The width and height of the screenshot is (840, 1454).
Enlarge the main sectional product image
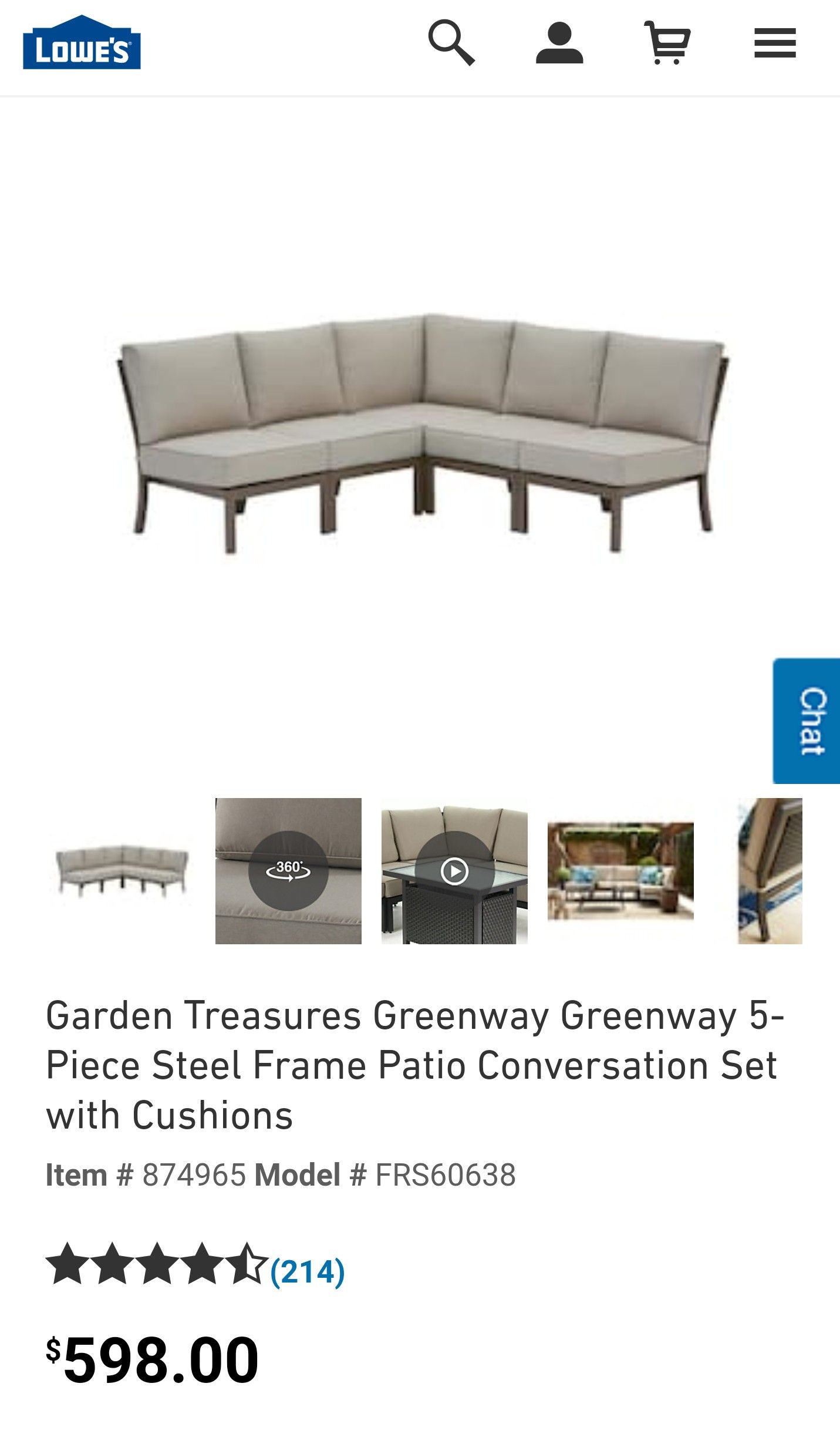tap(420, 433)
